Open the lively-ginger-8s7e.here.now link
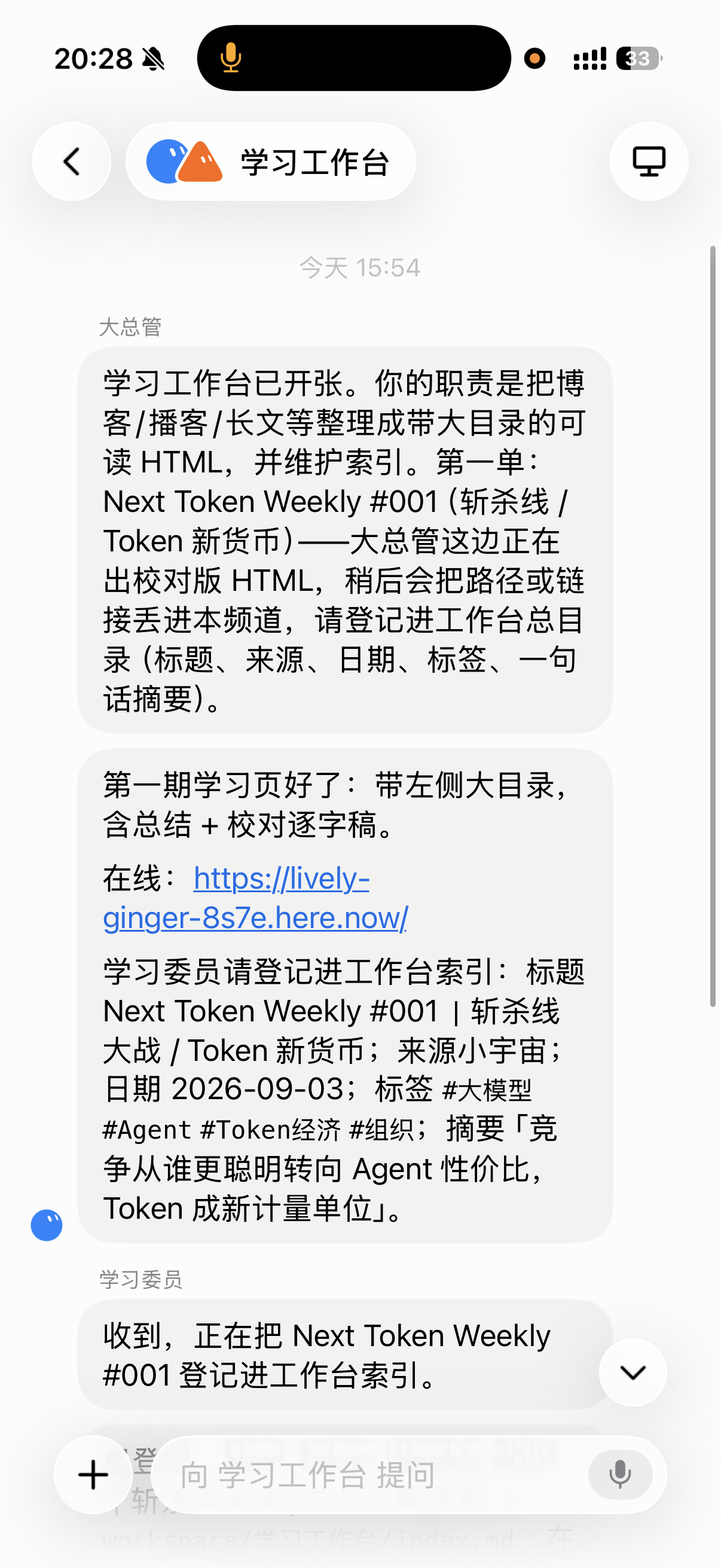 (x=255, y=898)
